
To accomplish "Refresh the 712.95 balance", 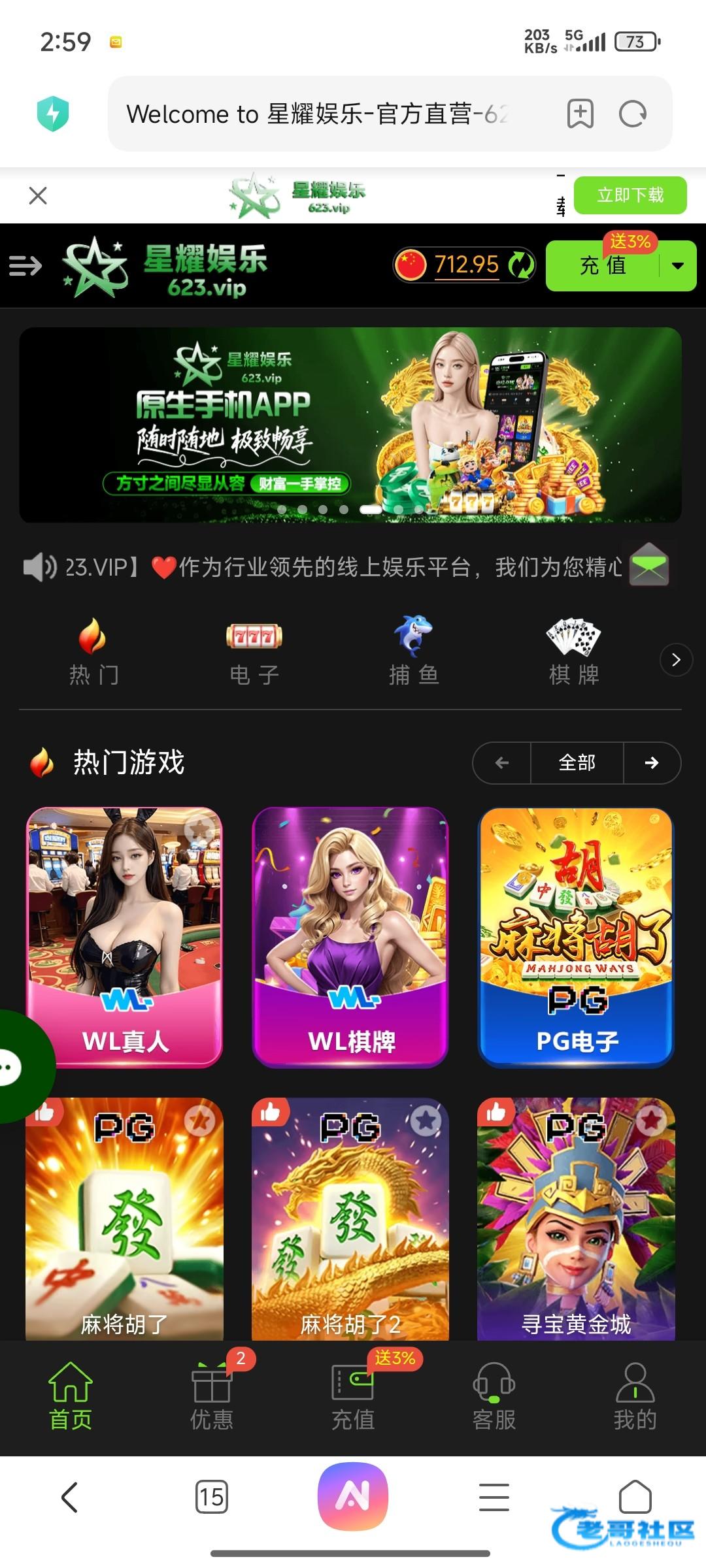I will (521, 265).
